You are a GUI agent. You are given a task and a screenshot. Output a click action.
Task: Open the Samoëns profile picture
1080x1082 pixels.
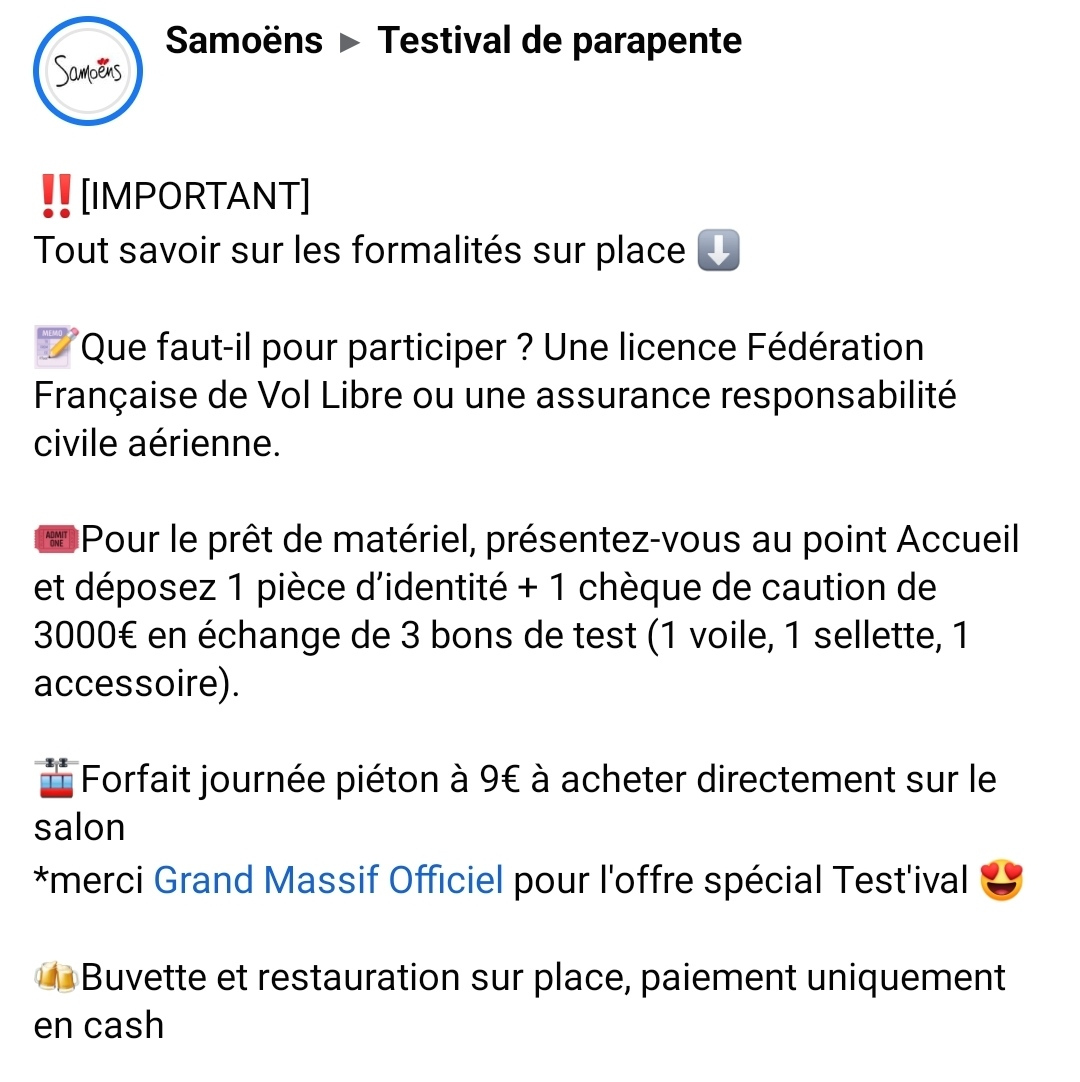click(88, 71)
